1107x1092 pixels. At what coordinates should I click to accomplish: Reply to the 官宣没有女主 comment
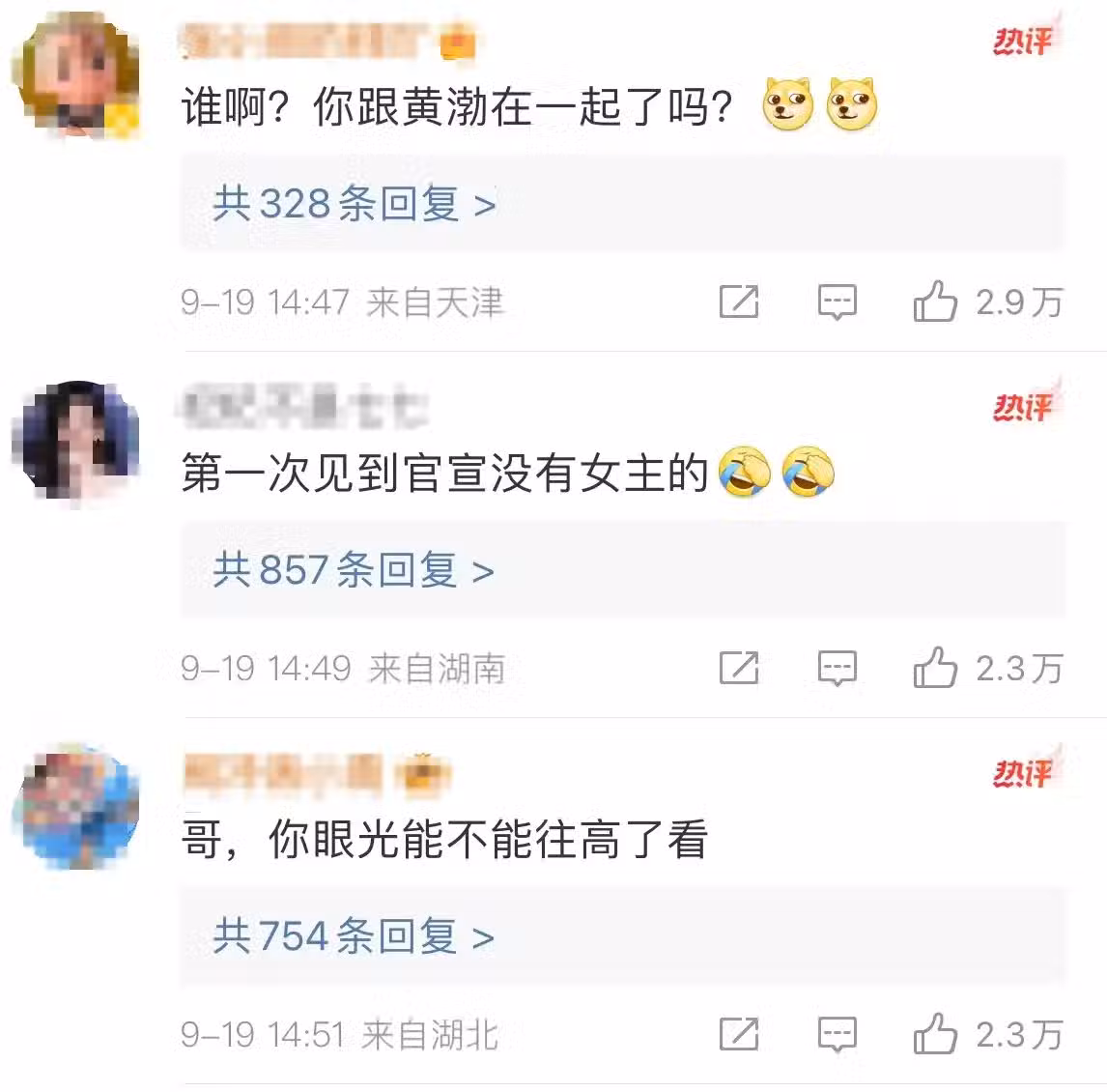pos(837,668)
